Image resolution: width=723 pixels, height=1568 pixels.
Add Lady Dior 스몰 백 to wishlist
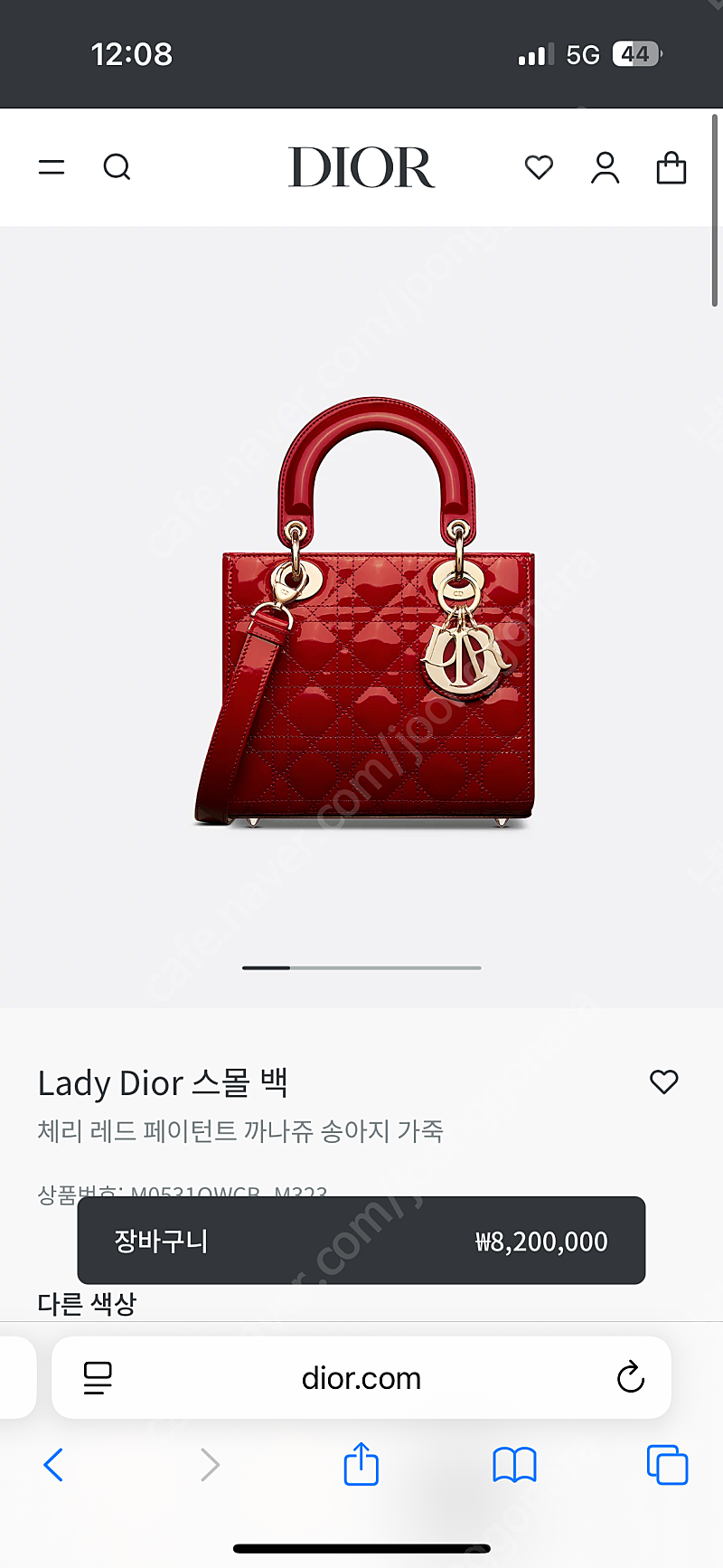point(664,1082)
